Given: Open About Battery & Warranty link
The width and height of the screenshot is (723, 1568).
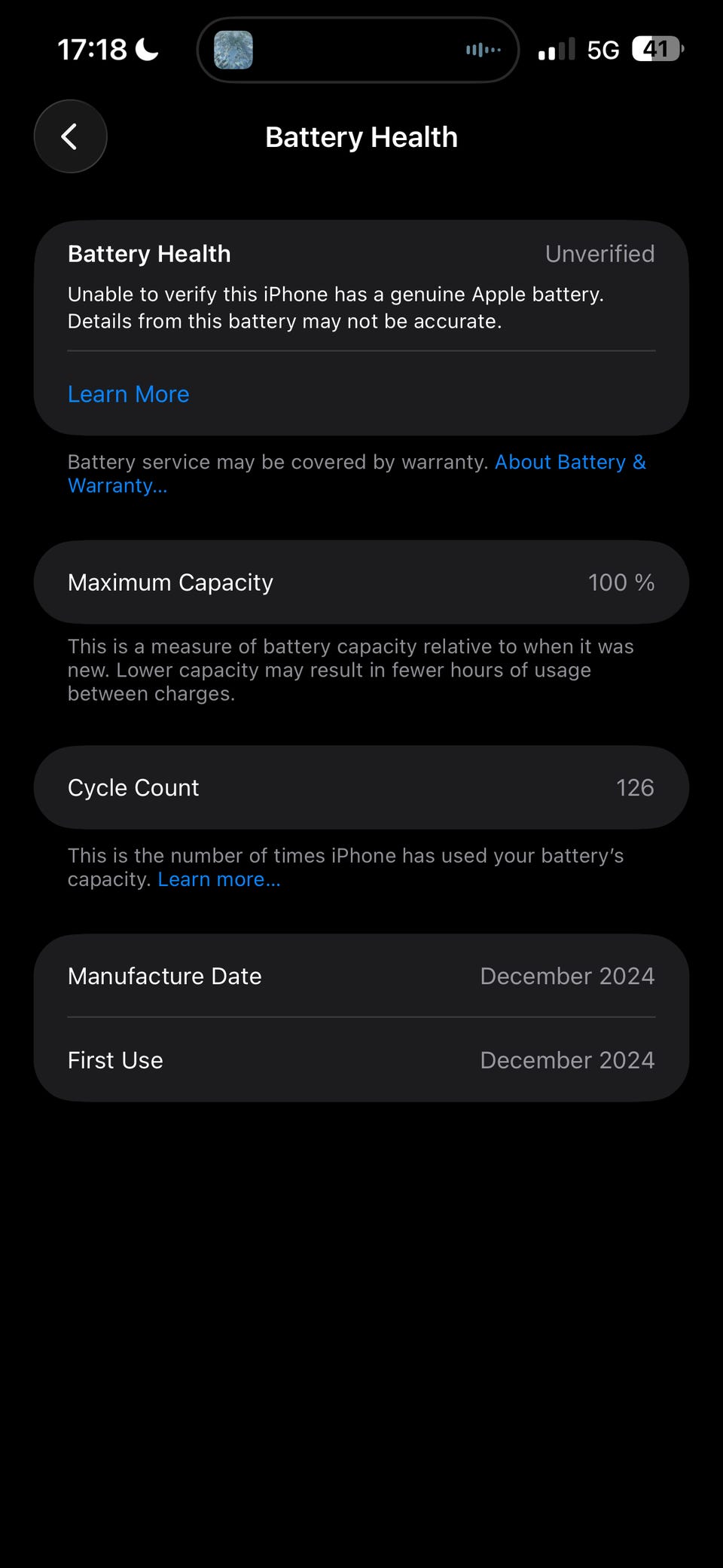Looking at the screenshot, I should tap(569, 462).
